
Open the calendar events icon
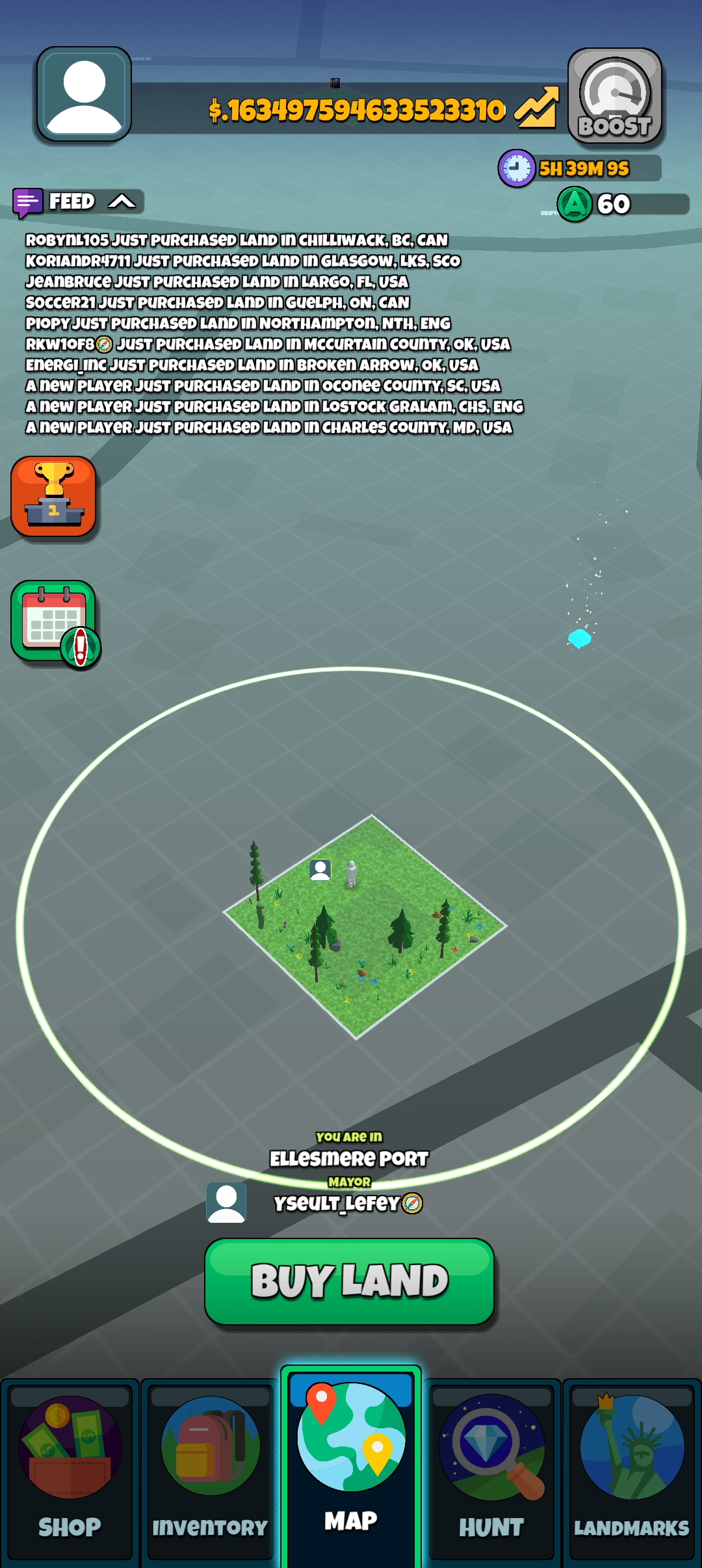[x=55, y=621]
